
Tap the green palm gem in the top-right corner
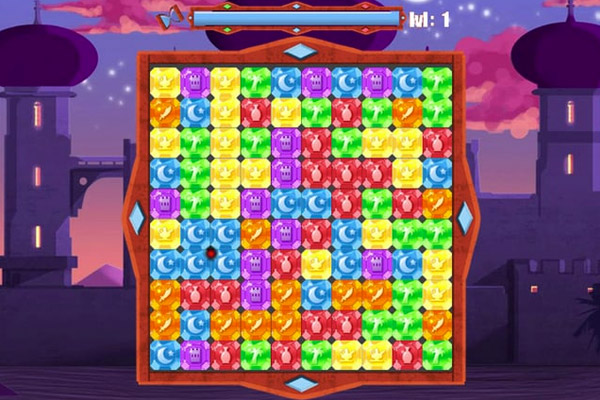point(437,82)
